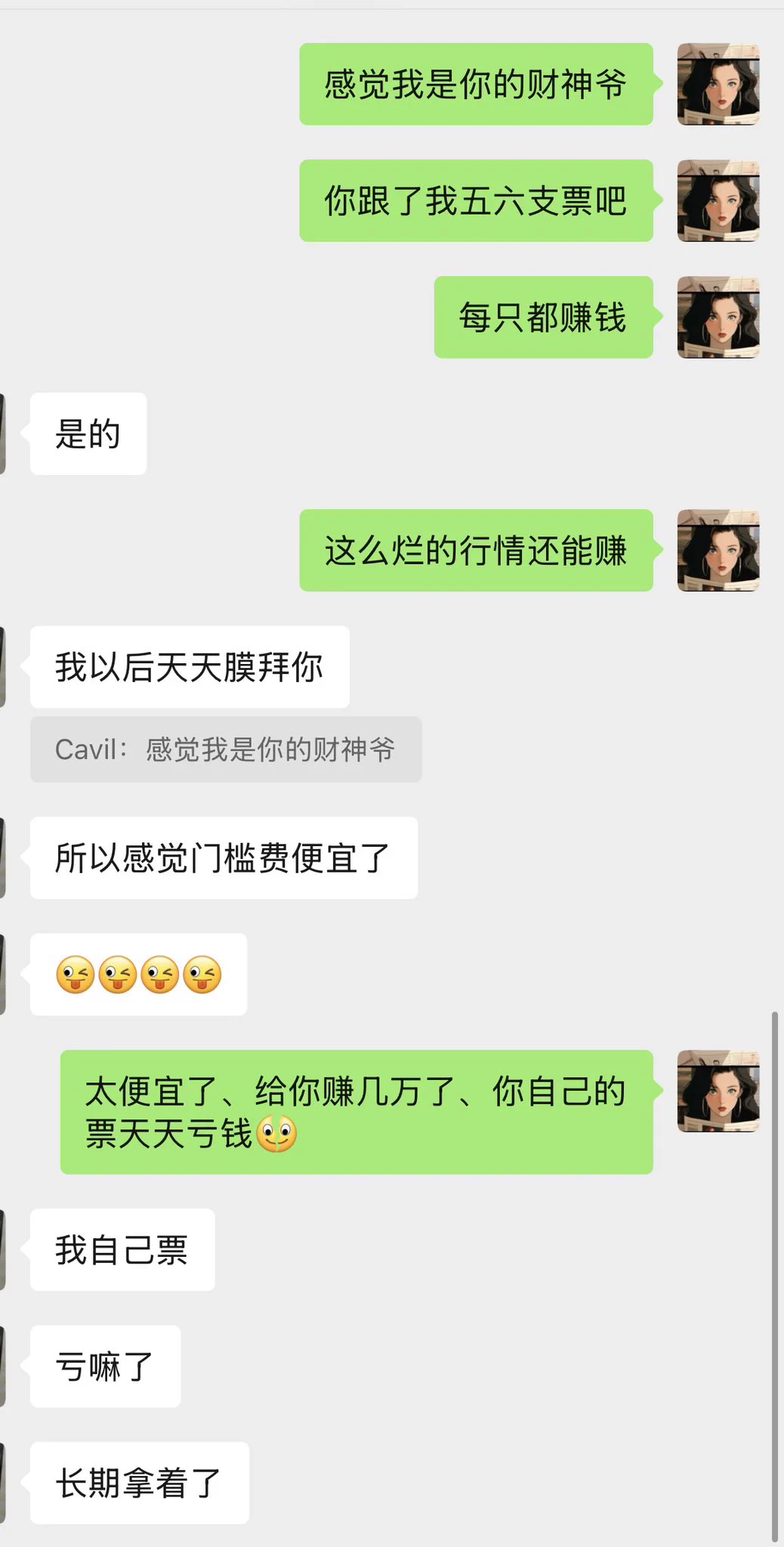The image size is (784, 1547).
Task: Tap the "亏嘛了" message bubble
Action: pos(105,1367)
